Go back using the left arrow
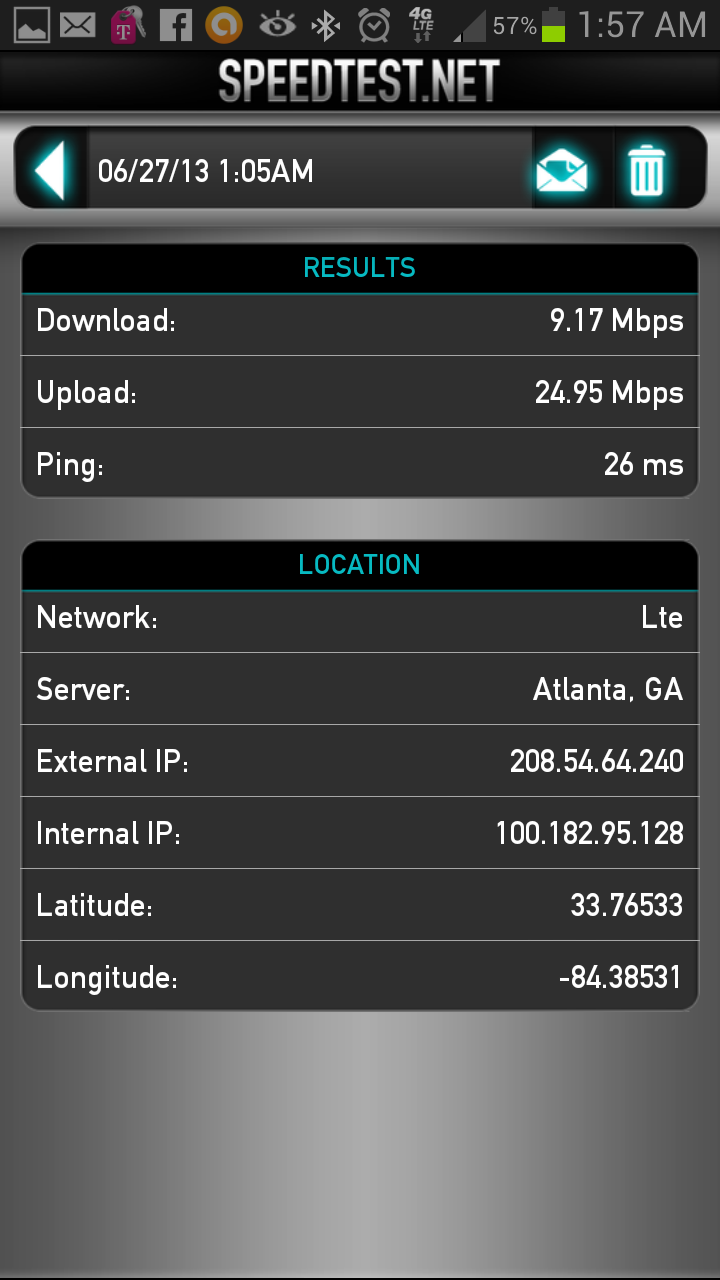720x1280 pixels. 51,170
